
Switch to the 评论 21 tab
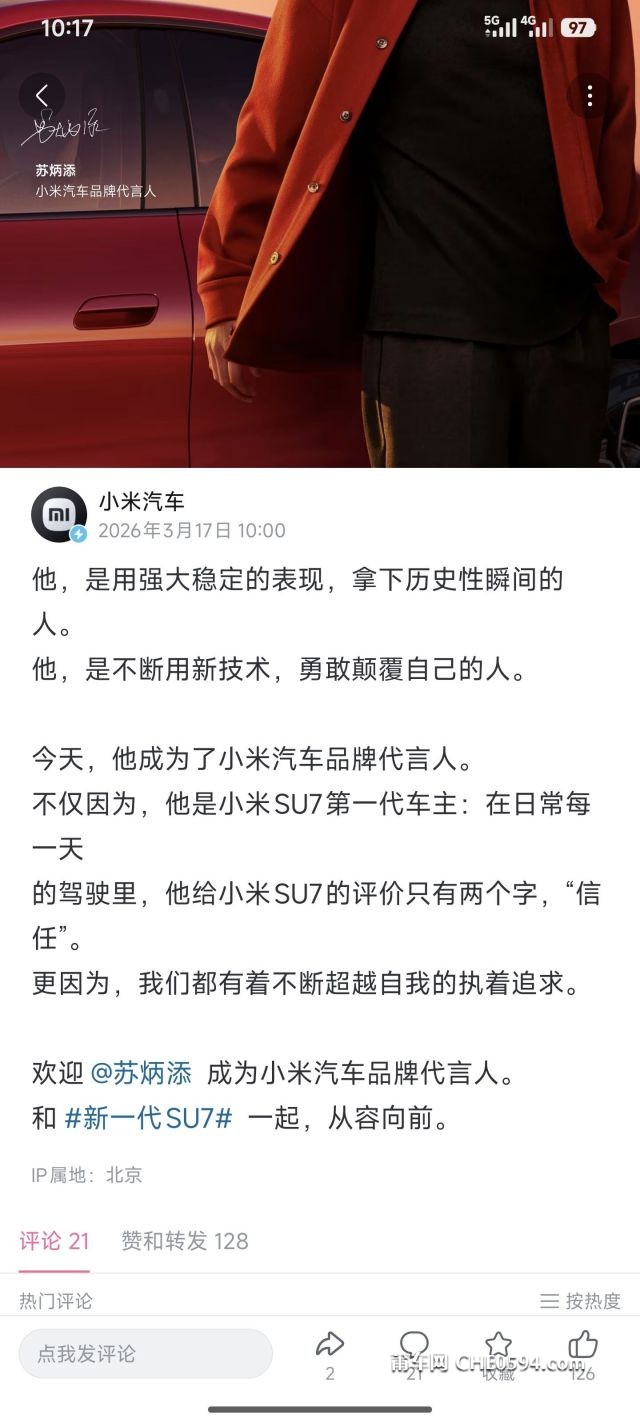[x=55, y=1241]
